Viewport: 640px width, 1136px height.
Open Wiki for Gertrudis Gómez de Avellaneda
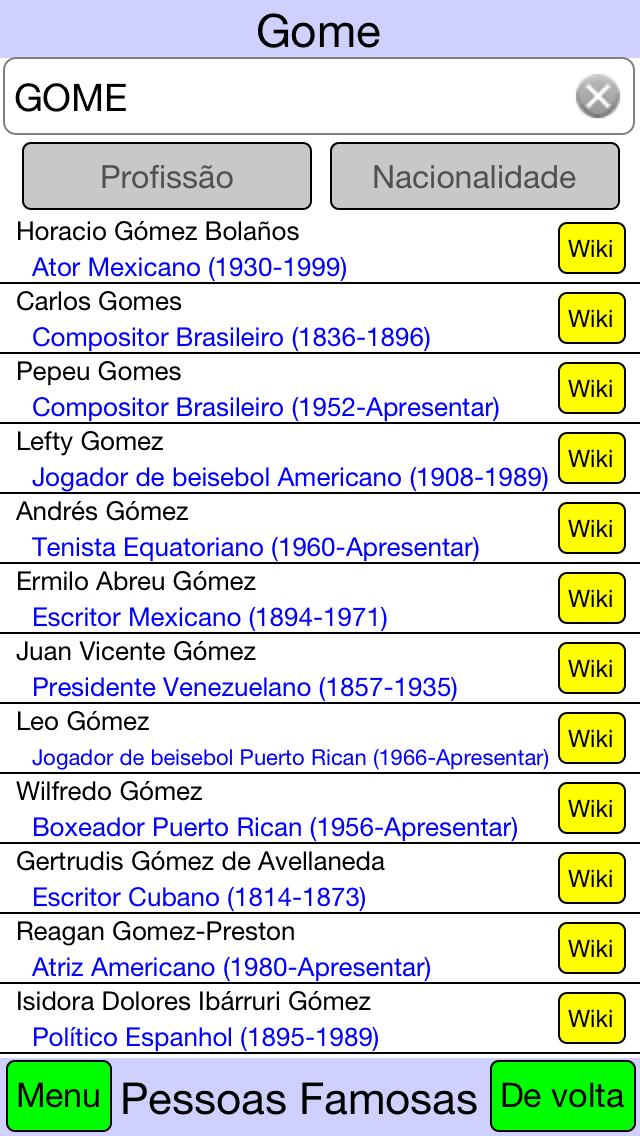point(591,878)
